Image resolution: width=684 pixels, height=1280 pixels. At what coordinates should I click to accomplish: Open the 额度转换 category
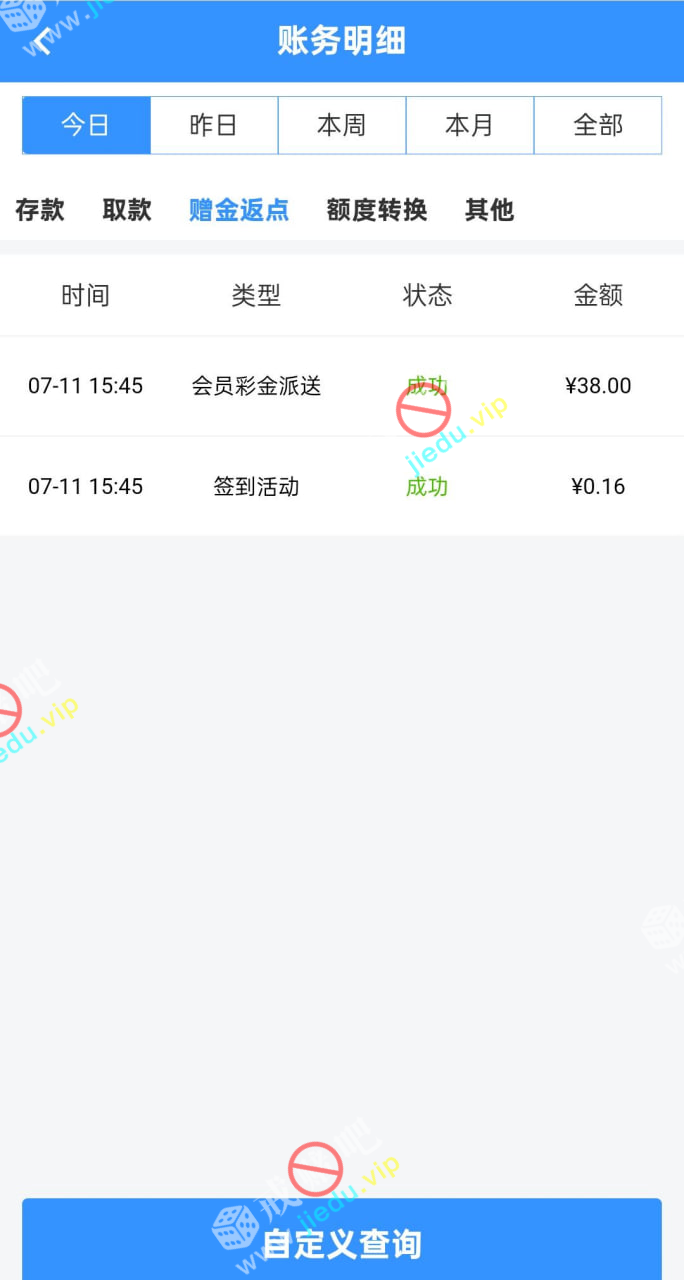tap(377, 210)
